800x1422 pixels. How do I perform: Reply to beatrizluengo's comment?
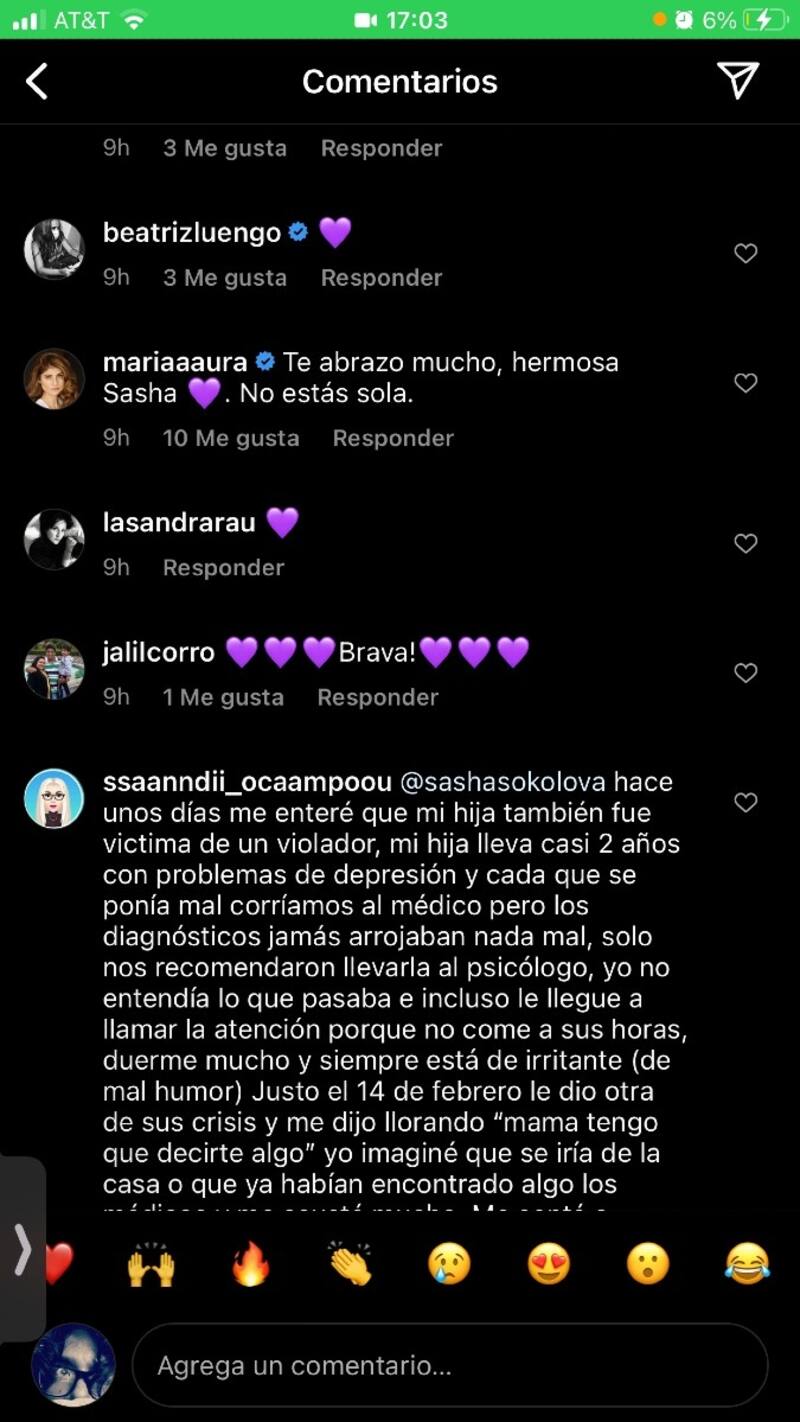(381, 278)
